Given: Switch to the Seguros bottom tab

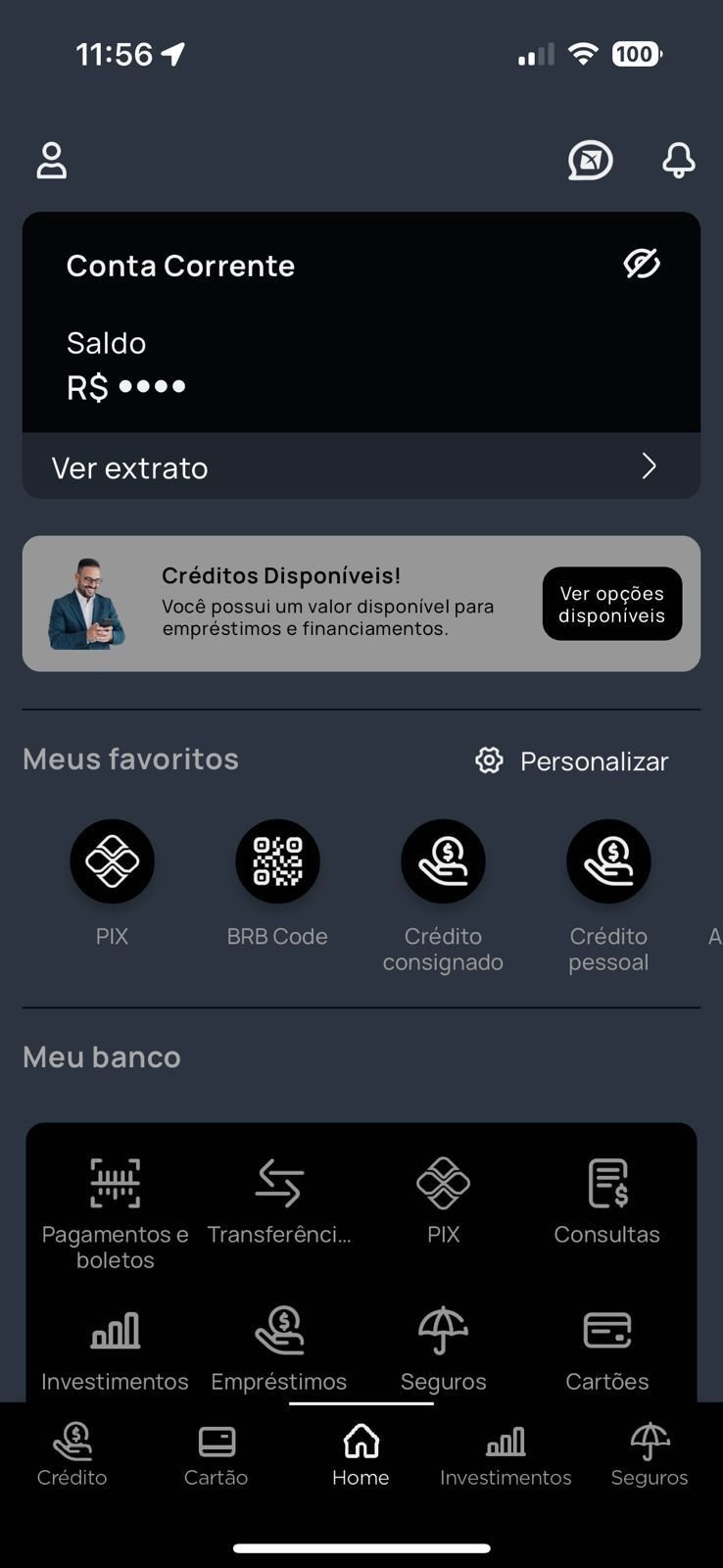Looking at the screenshot, I should [x=650, y=1455].
